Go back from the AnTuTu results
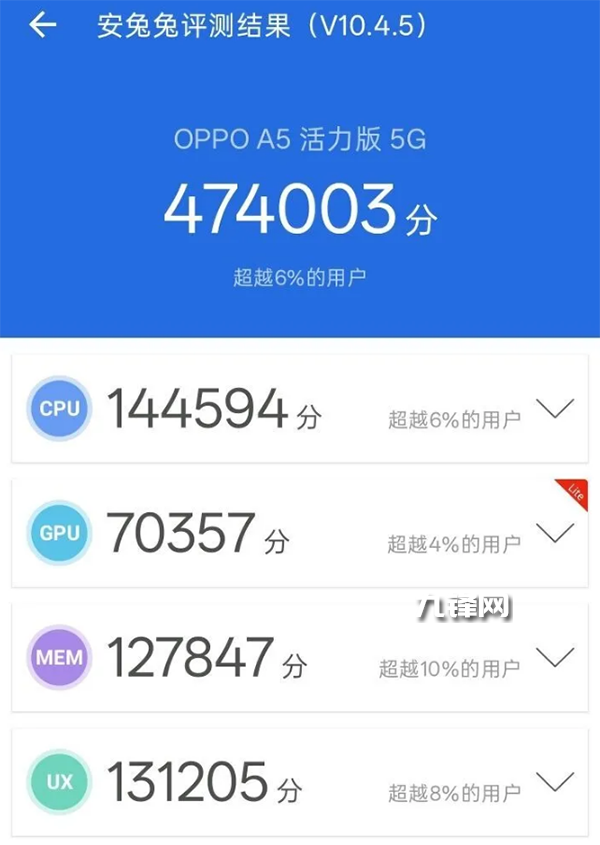600x845 pixels. coord(42,27)
